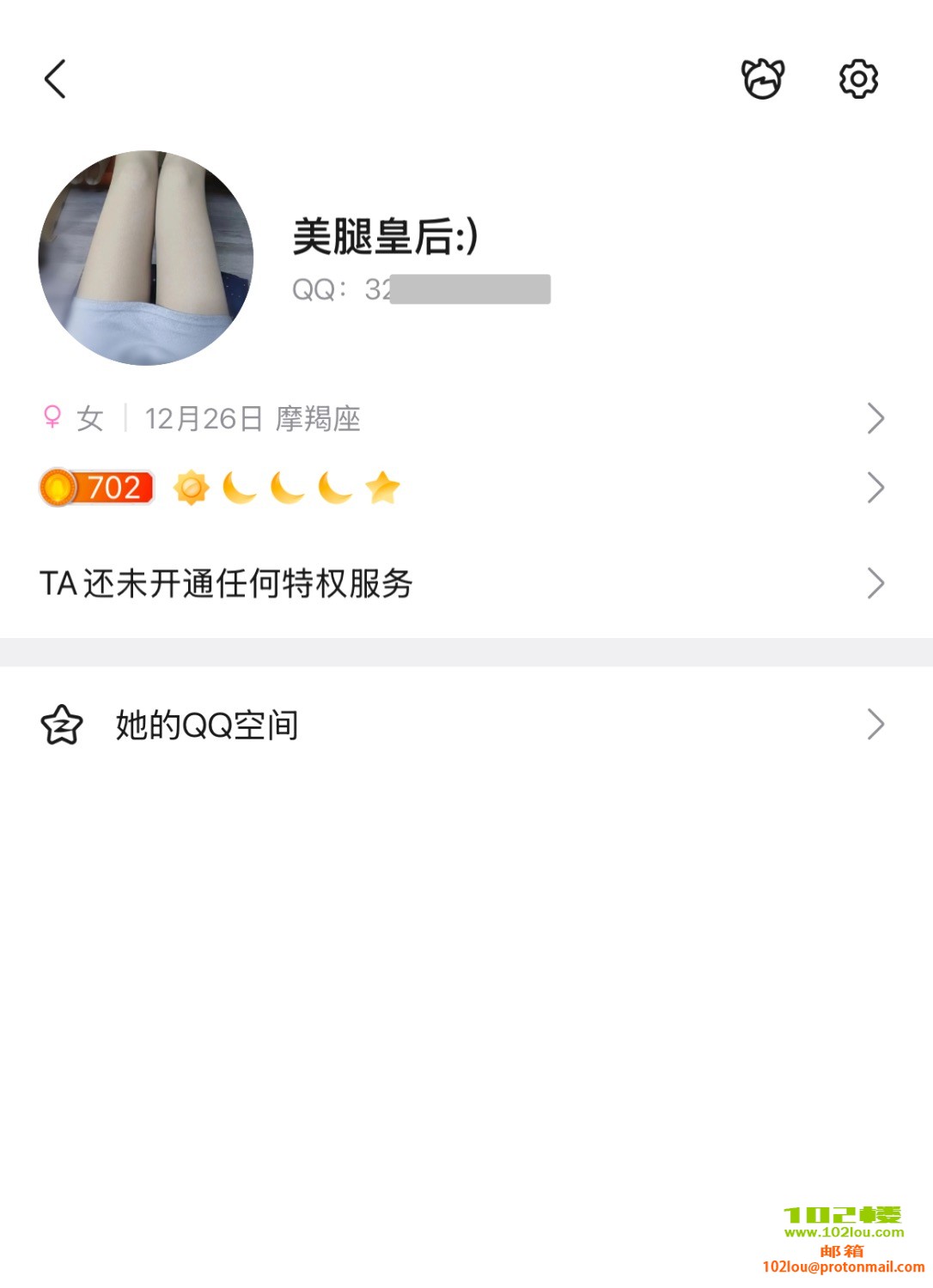
Task: View the profile avatar photo
Action: 146,258
